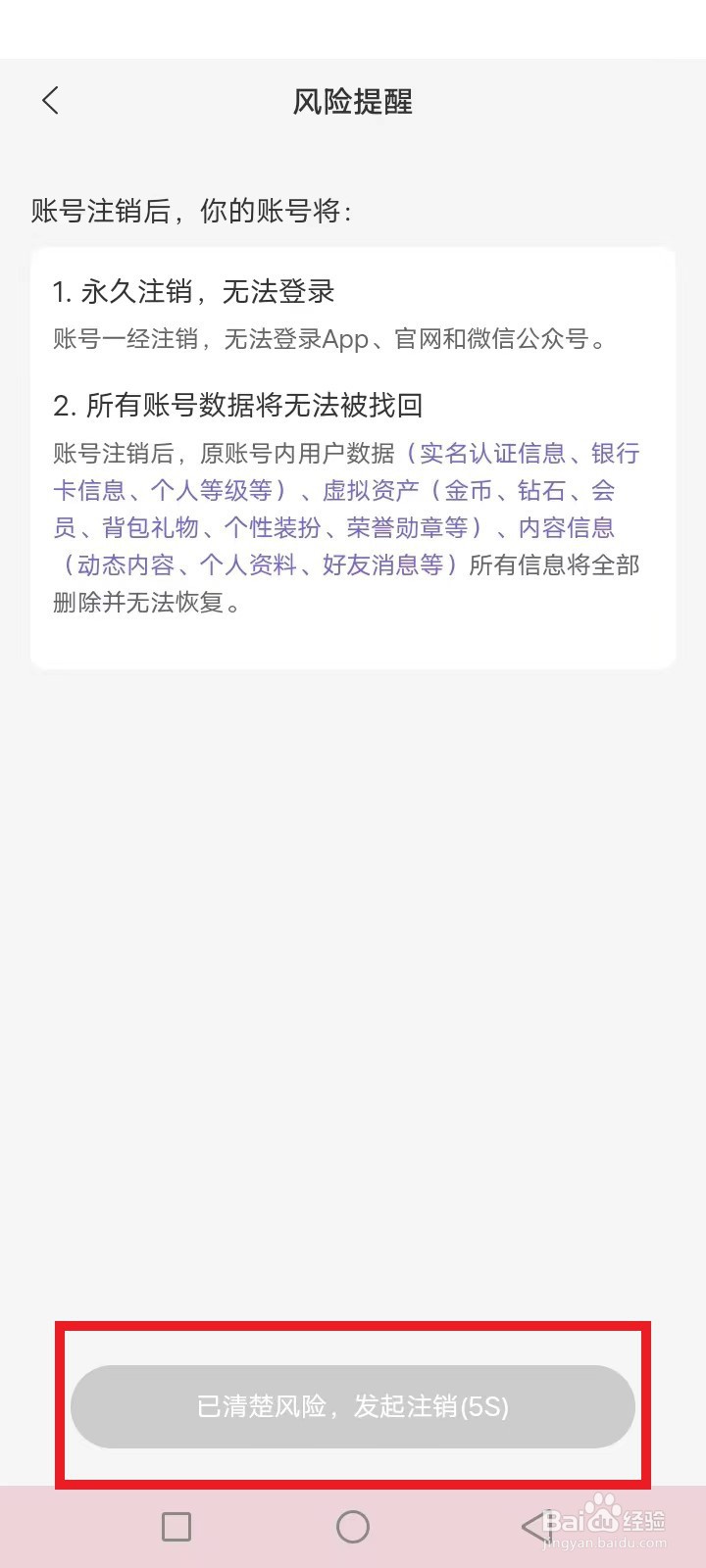This screenshot has width=706, height=1568.
Task: Go back from the 风险提醒 page
Action: (51, 100)
